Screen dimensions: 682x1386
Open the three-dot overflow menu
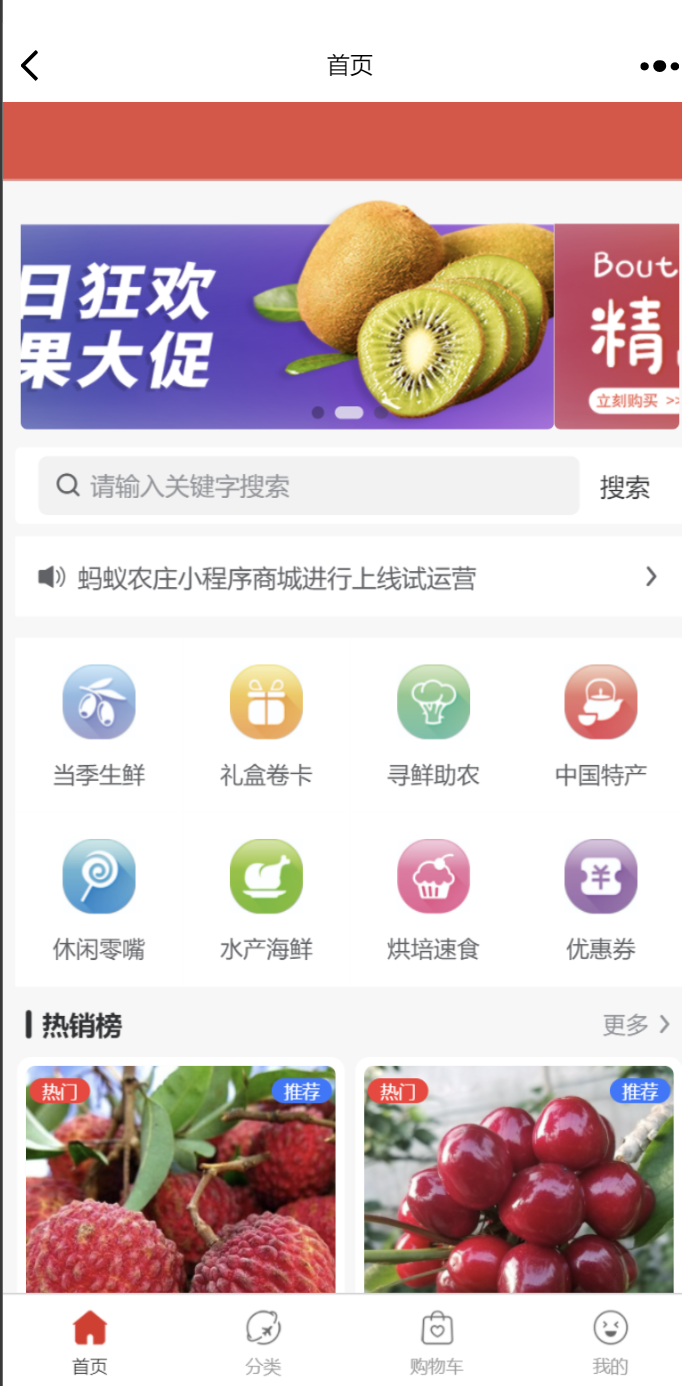tap(659, 66)
